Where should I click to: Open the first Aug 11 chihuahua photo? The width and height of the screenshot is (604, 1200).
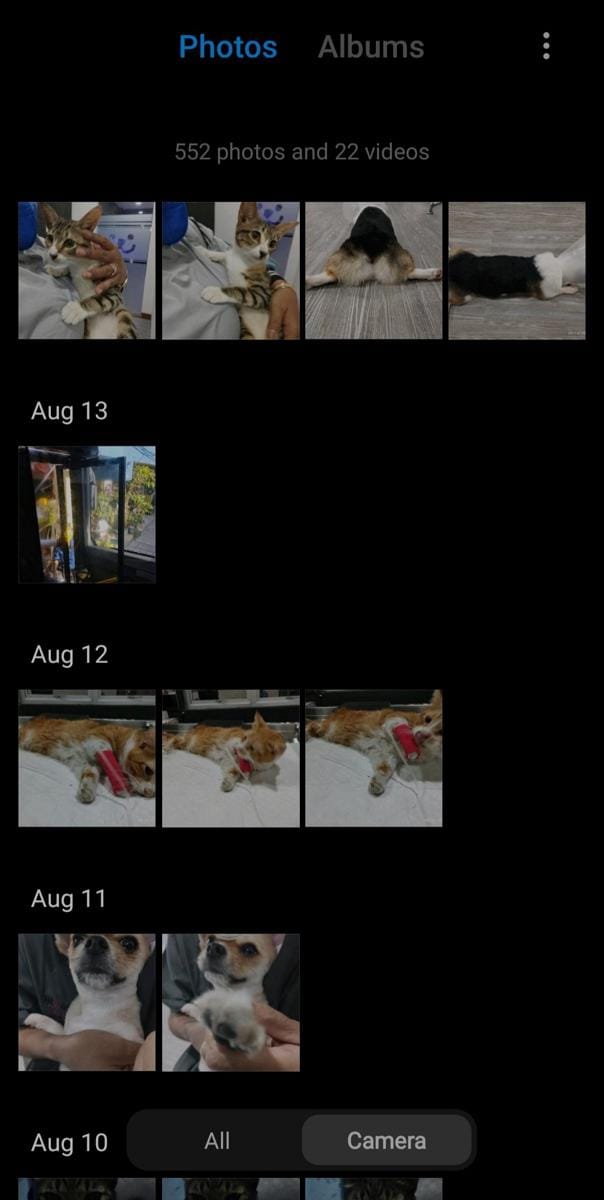[87, 1002]
